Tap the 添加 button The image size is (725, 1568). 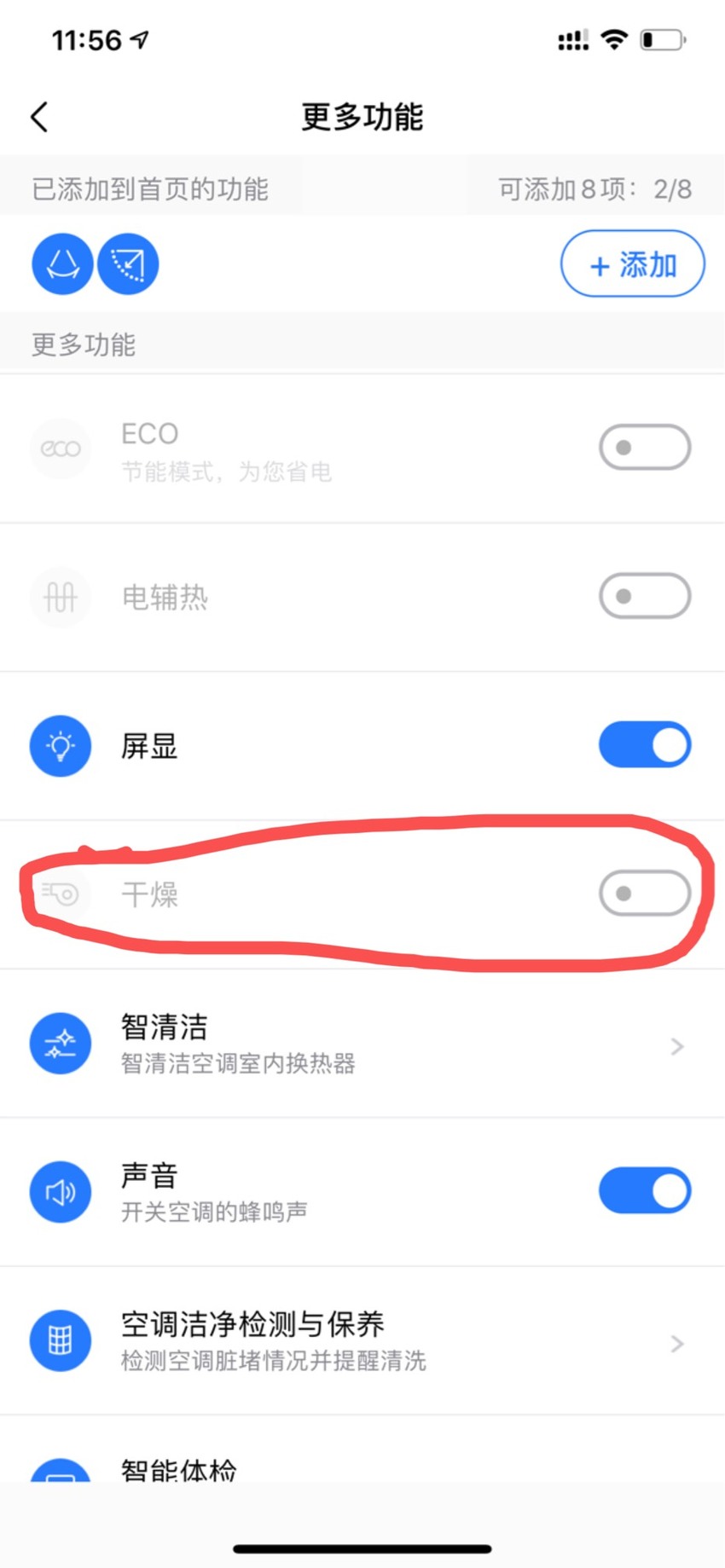click(x=633, y=264)
